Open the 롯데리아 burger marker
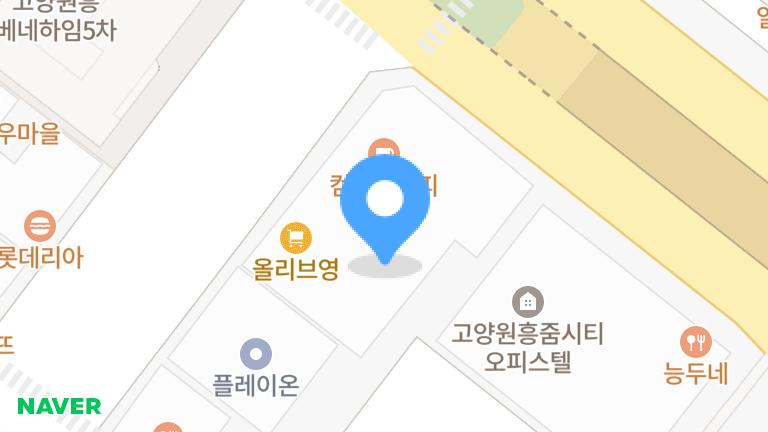 (39, 225)
